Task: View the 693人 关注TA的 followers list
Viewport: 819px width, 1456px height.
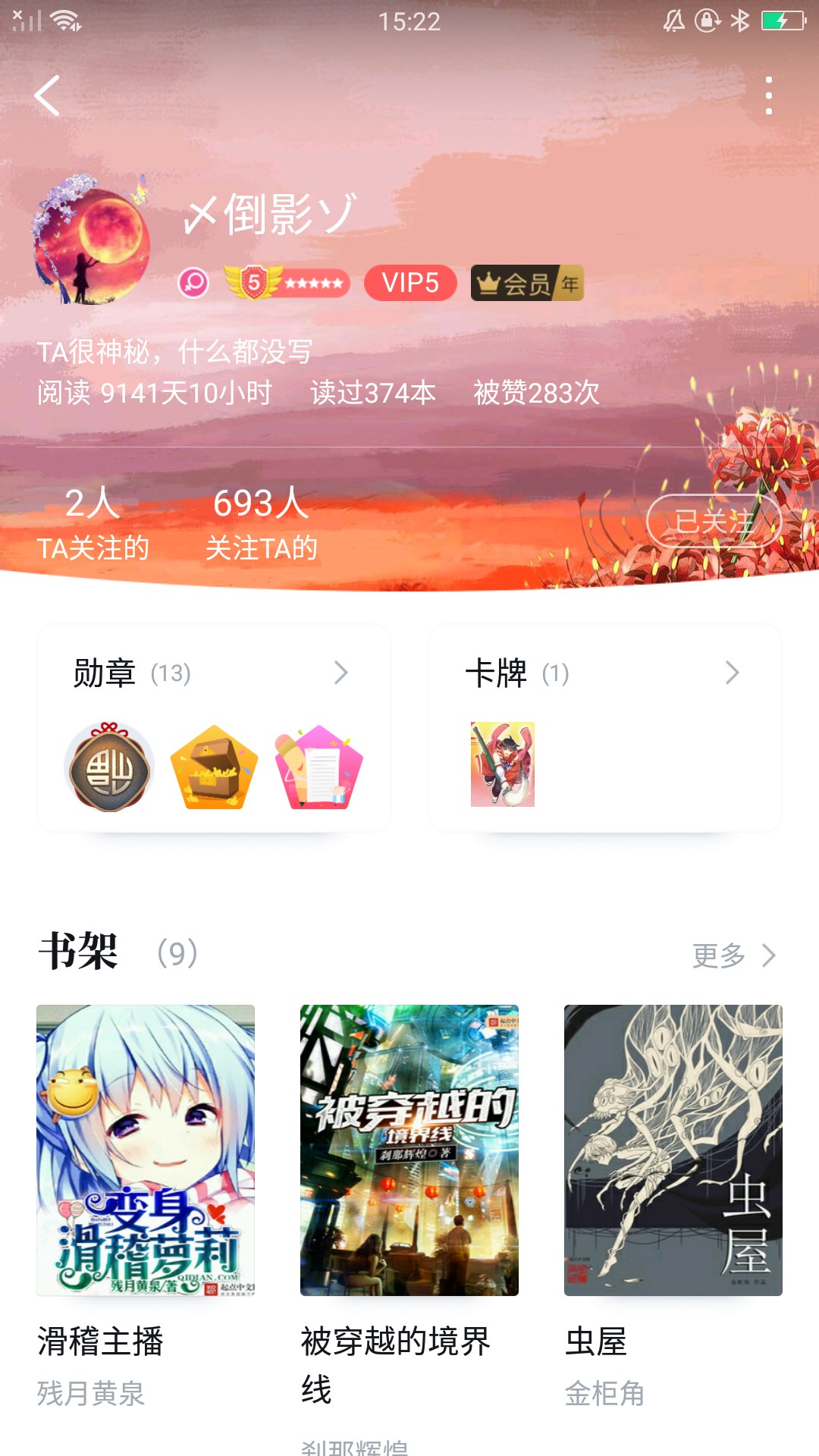Action: (x=261, y=523)
